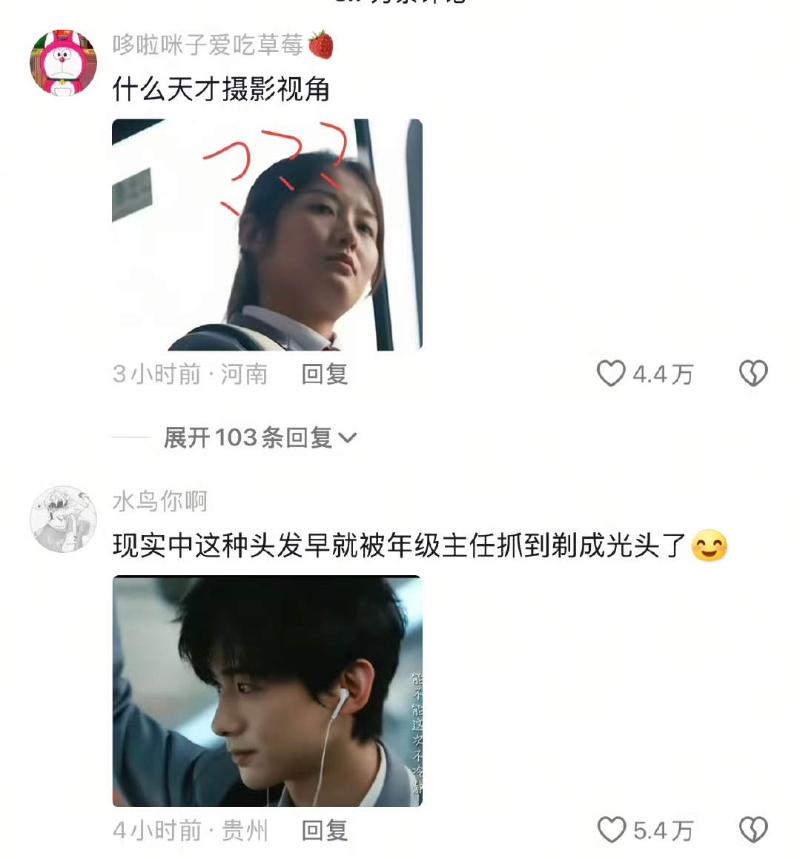Reply to the comment from 贵州
800x859 pixels.
pos(325,830)
